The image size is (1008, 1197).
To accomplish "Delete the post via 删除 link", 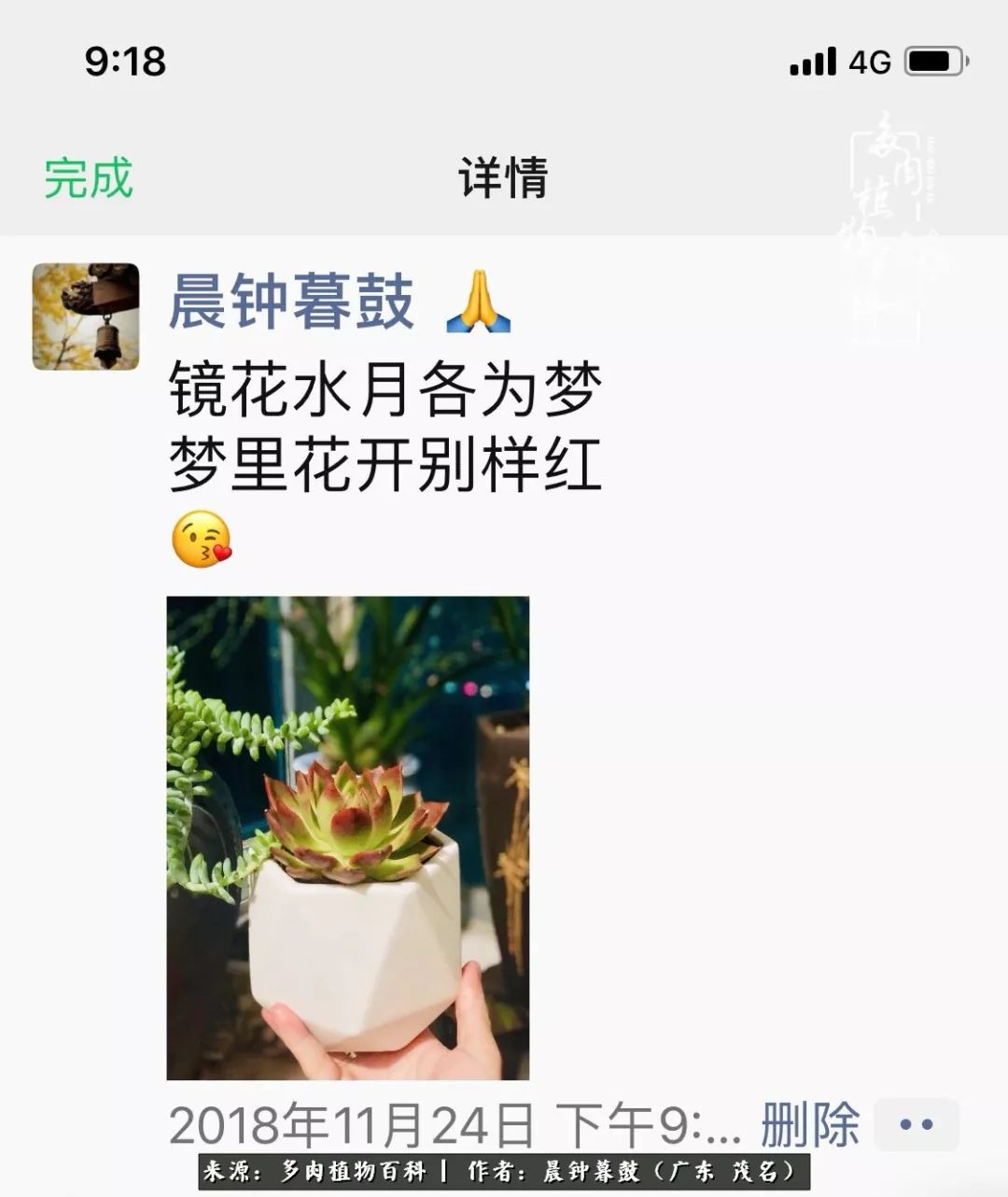I will 811,1125.
